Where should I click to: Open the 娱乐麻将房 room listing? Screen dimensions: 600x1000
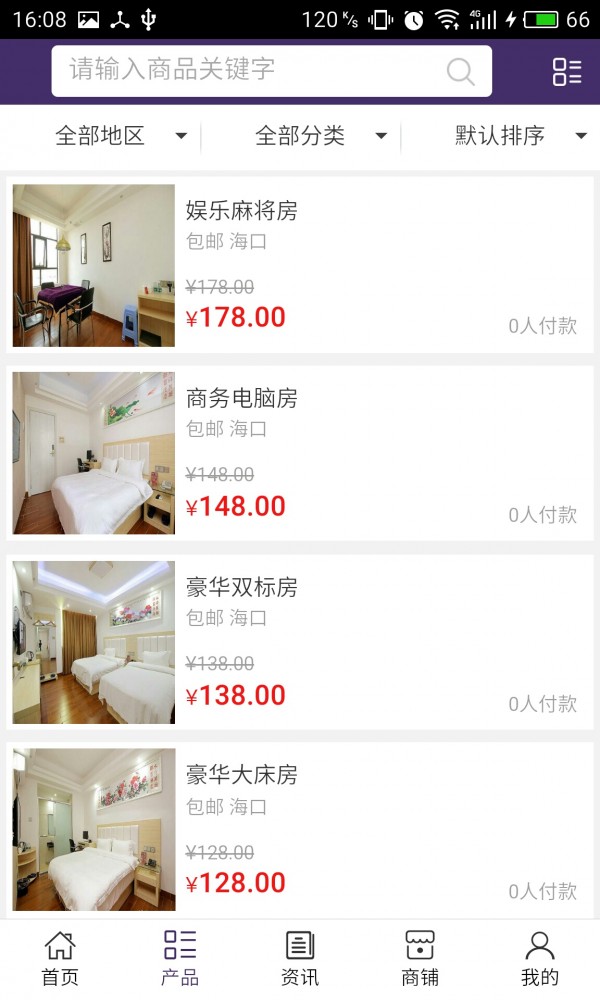point(300,265)
